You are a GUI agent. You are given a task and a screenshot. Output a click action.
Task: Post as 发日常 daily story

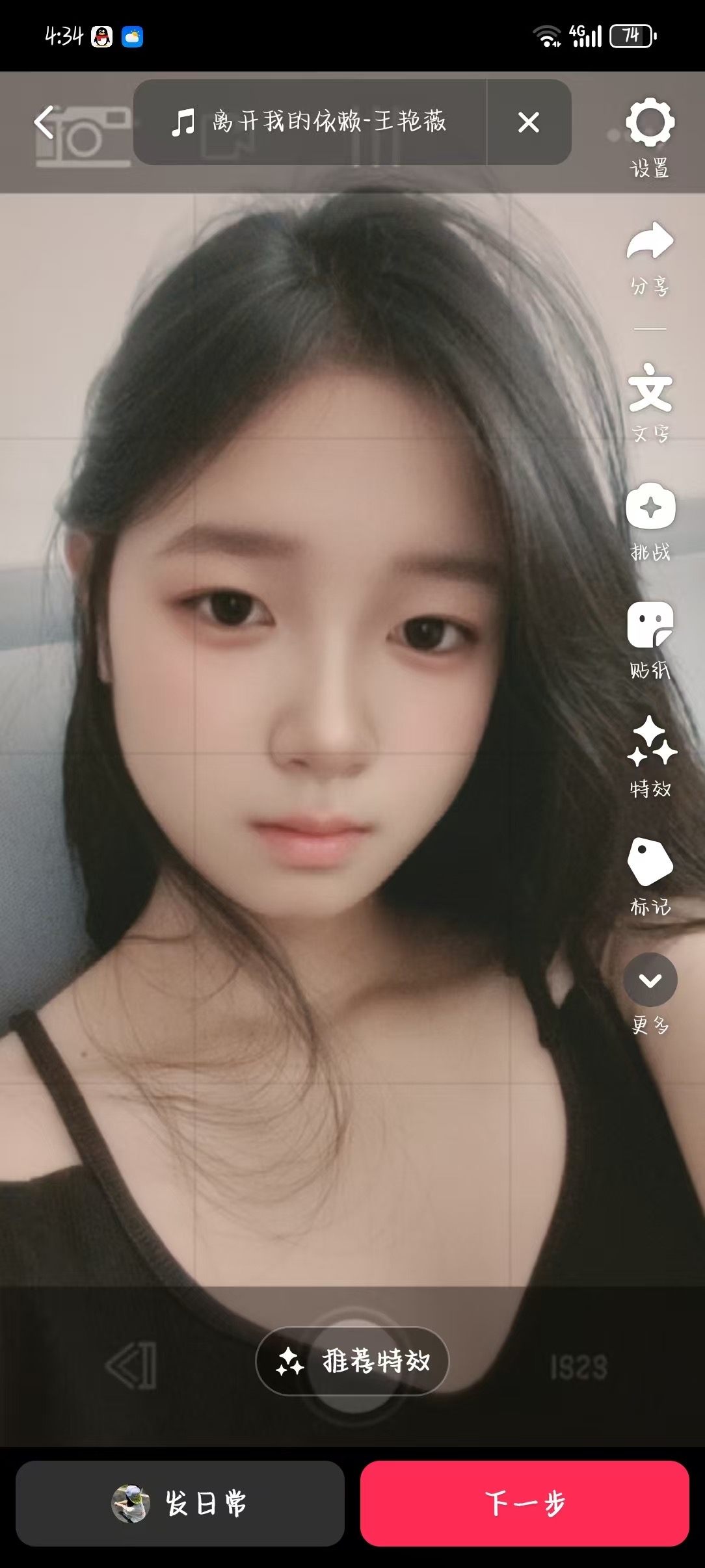pyautogui.click(x=180, y=1503)
